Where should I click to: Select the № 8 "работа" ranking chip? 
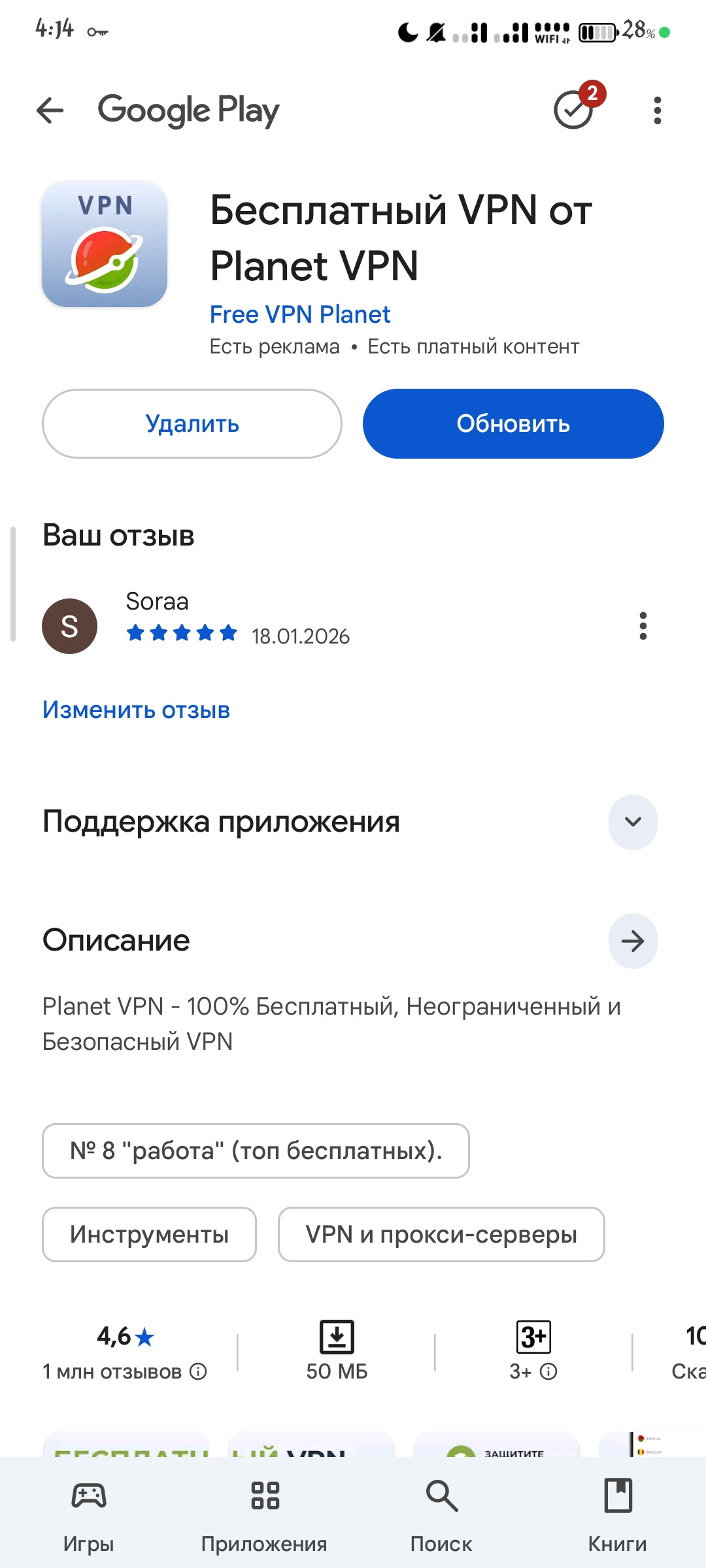[256, 1151]
